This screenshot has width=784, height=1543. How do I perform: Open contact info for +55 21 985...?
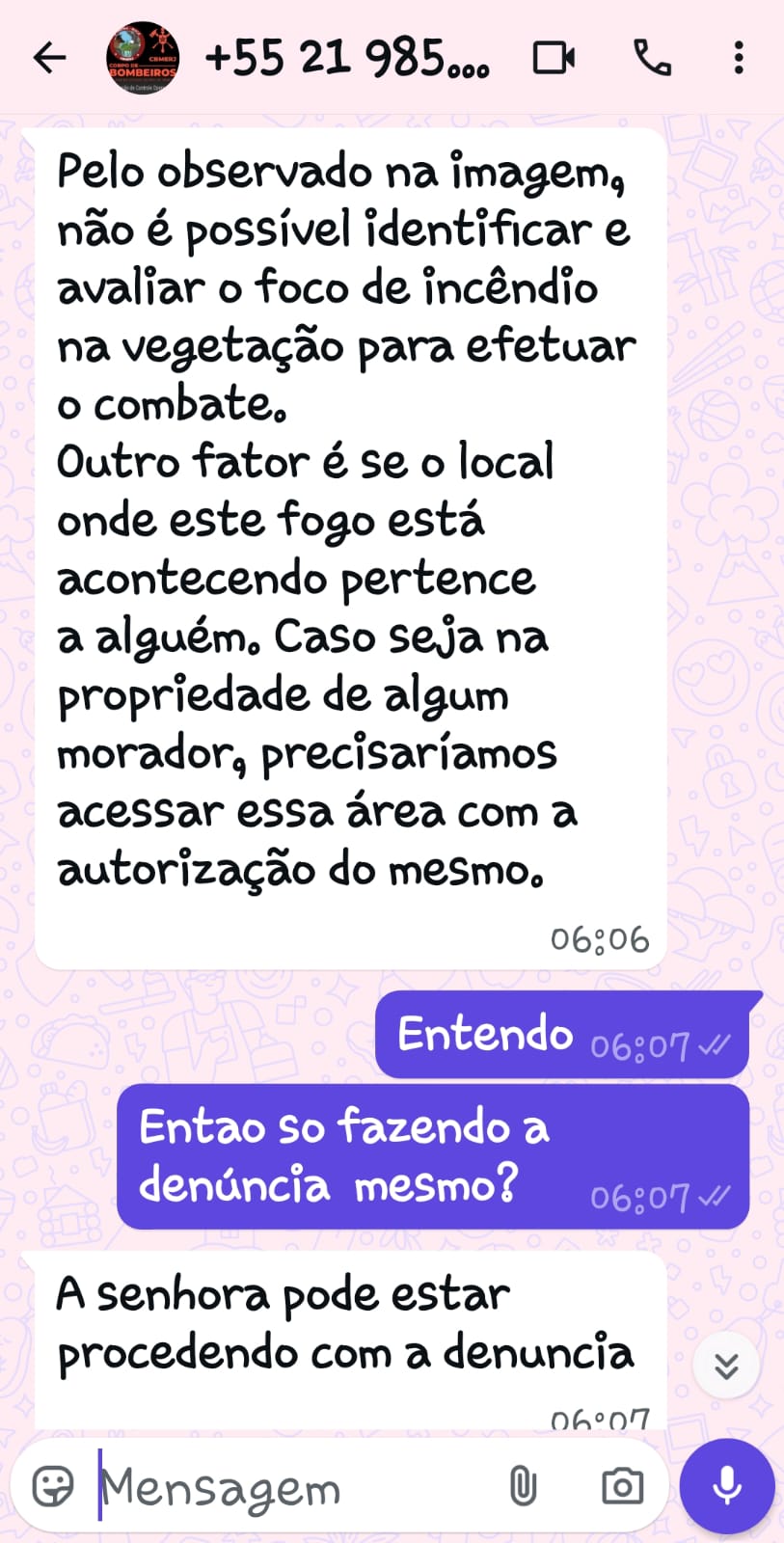coord(347,58)
